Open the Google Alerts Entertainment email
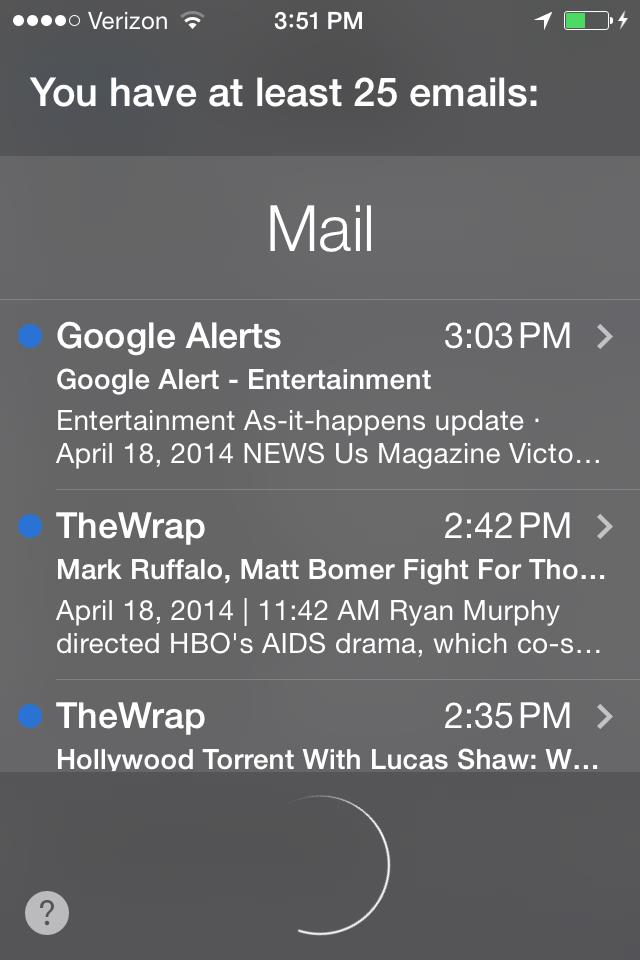Screen dimensions: 640x960 click(320, 394)
